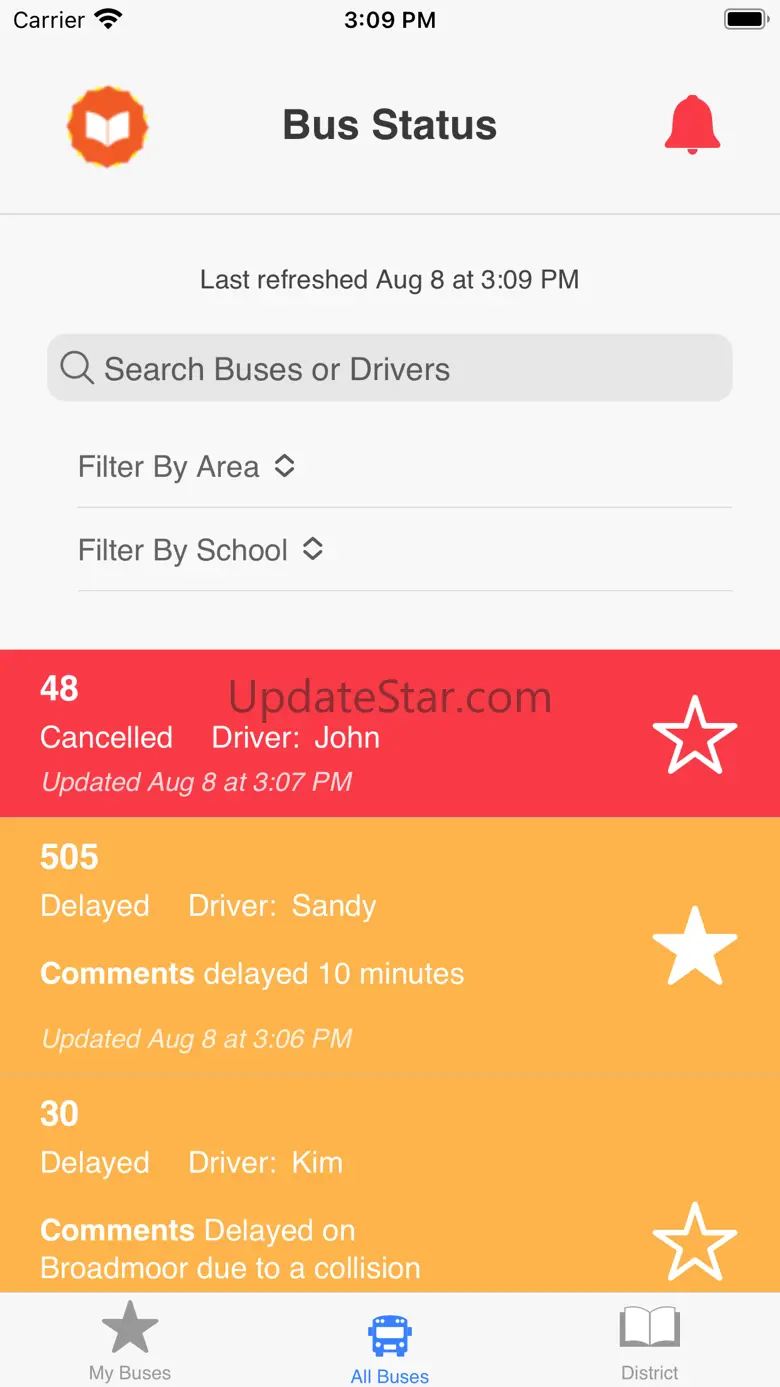The width and height of the screenshot is (780, 1387).
Task: Open the red notifications bell
Action: [x=692, y=125]
